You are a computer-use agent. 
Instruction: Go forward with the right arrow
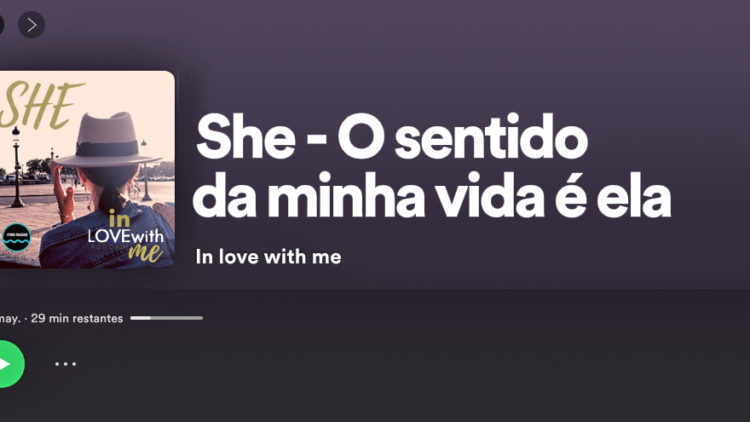[x=32, y=25]
